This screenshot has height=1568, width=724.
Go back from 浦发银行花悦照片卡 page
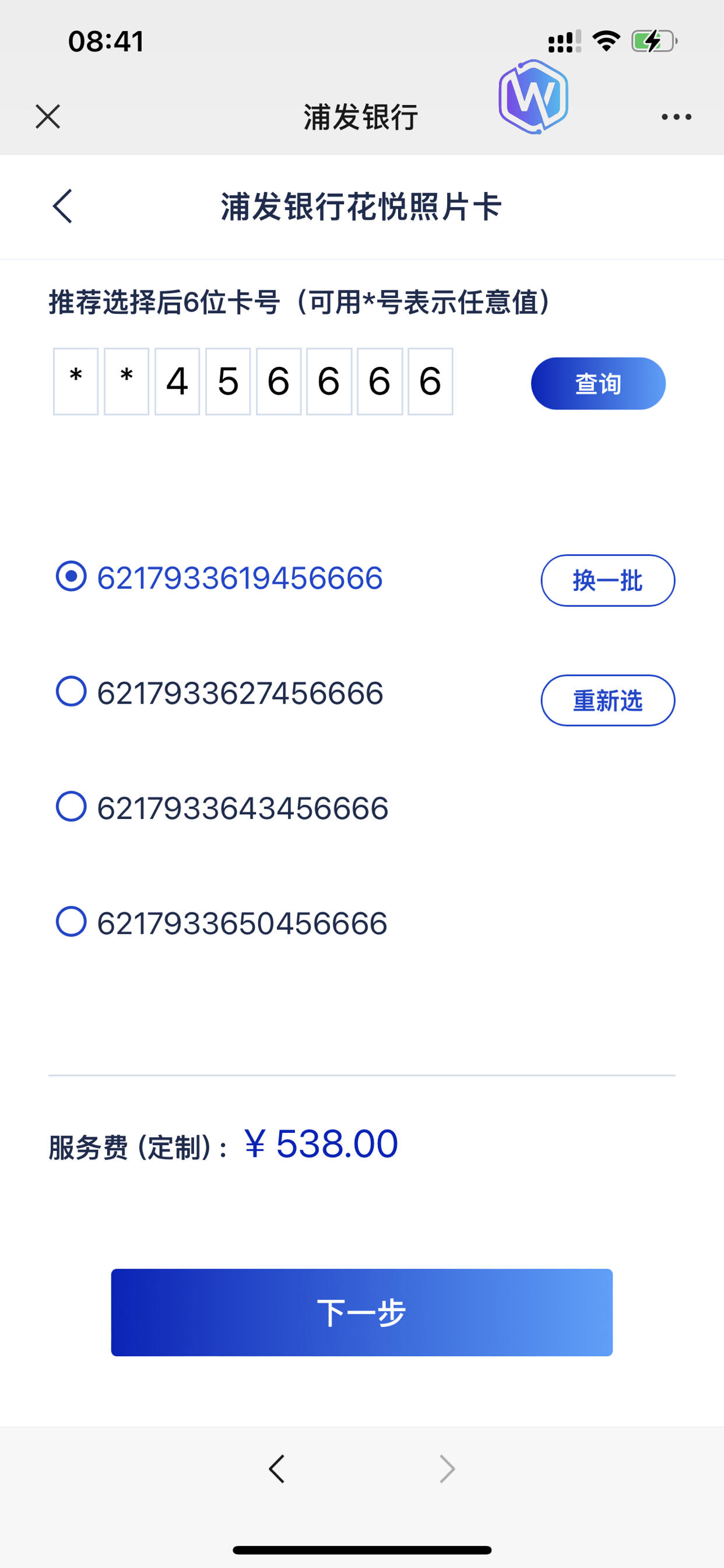(63, 206)
